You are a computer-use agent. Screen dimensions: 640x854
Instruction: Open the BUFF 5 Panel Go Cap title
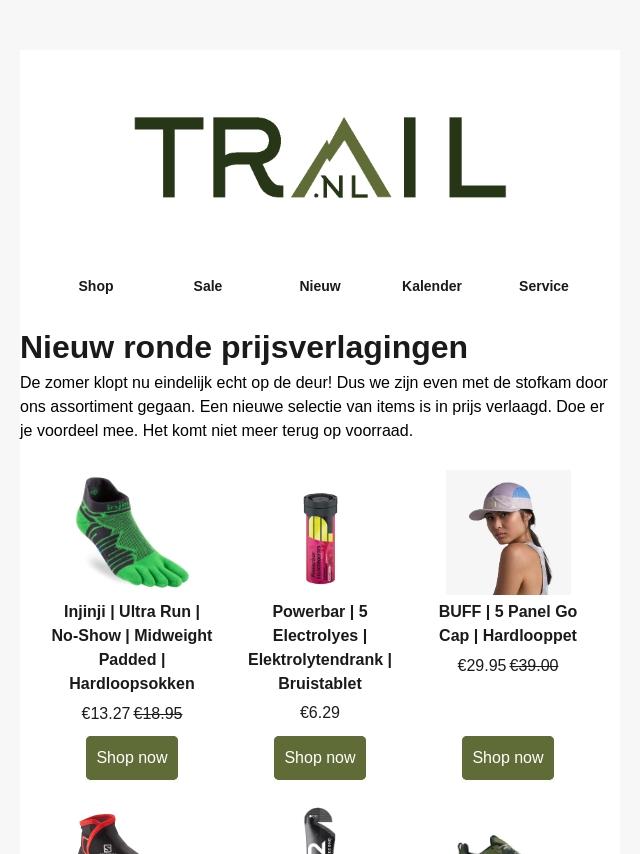[508, 623]
